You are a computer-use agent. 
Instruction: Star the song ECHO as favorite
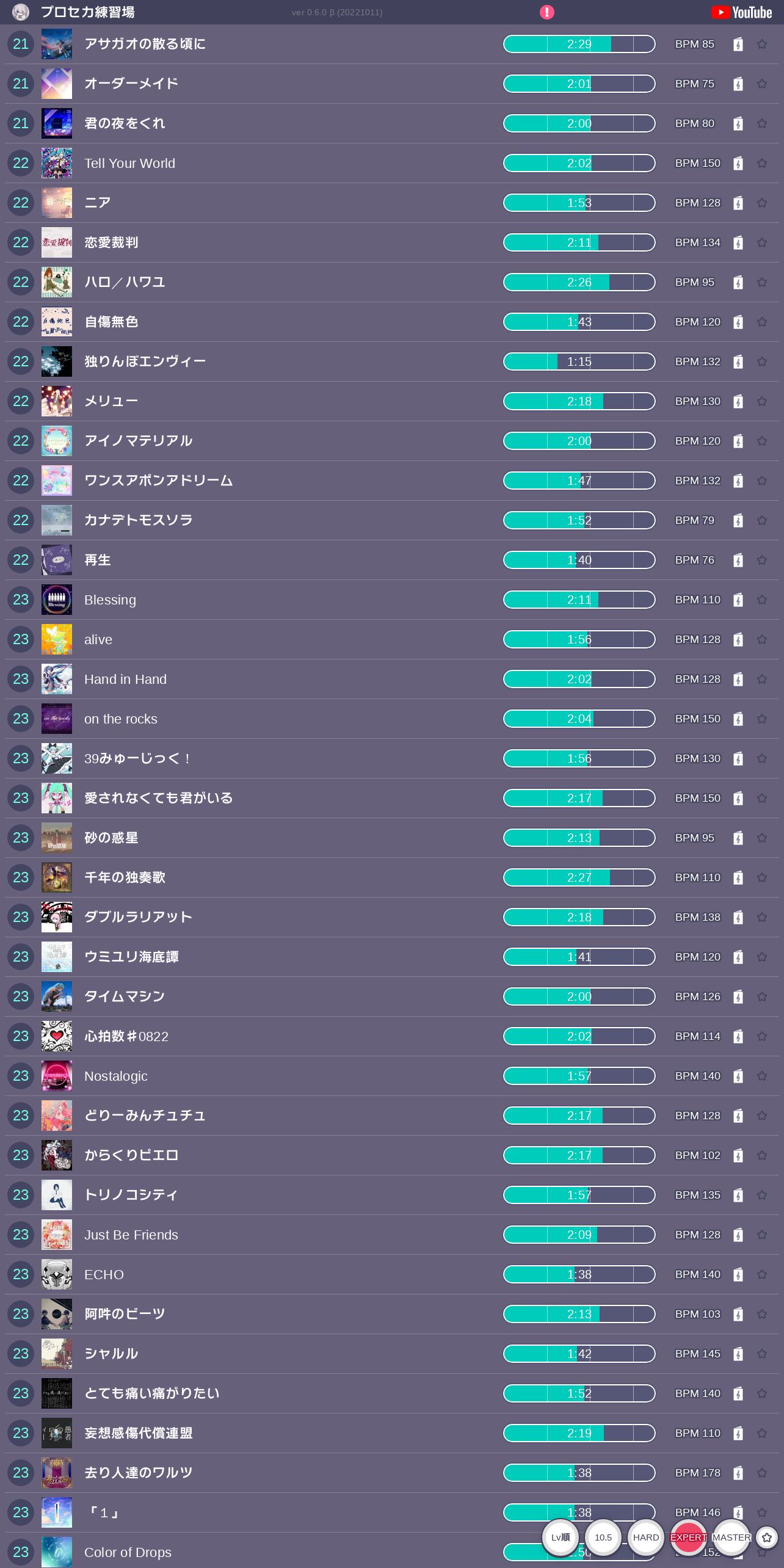pyautogui.click(x=762, y=1274)
